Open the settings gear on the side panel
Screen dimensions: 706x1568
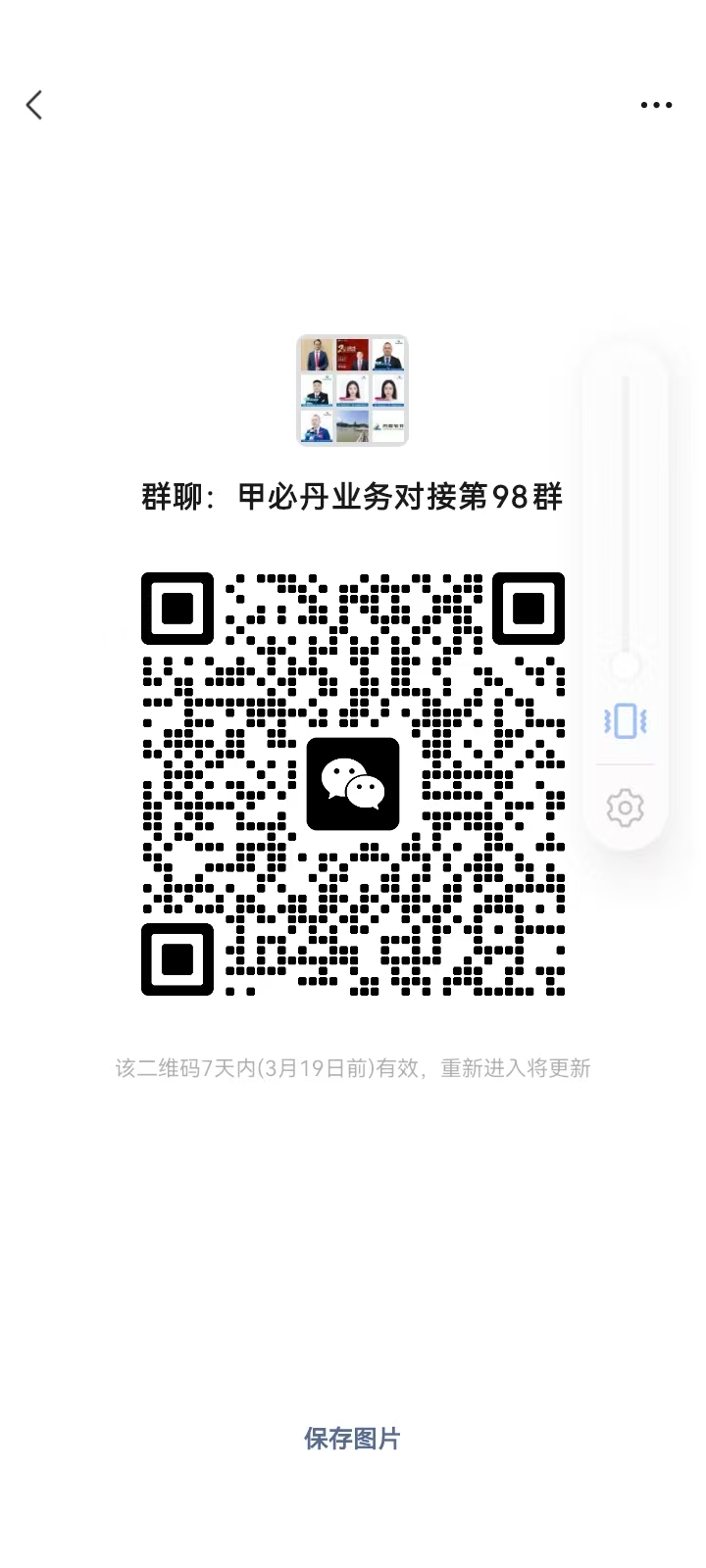625,807
